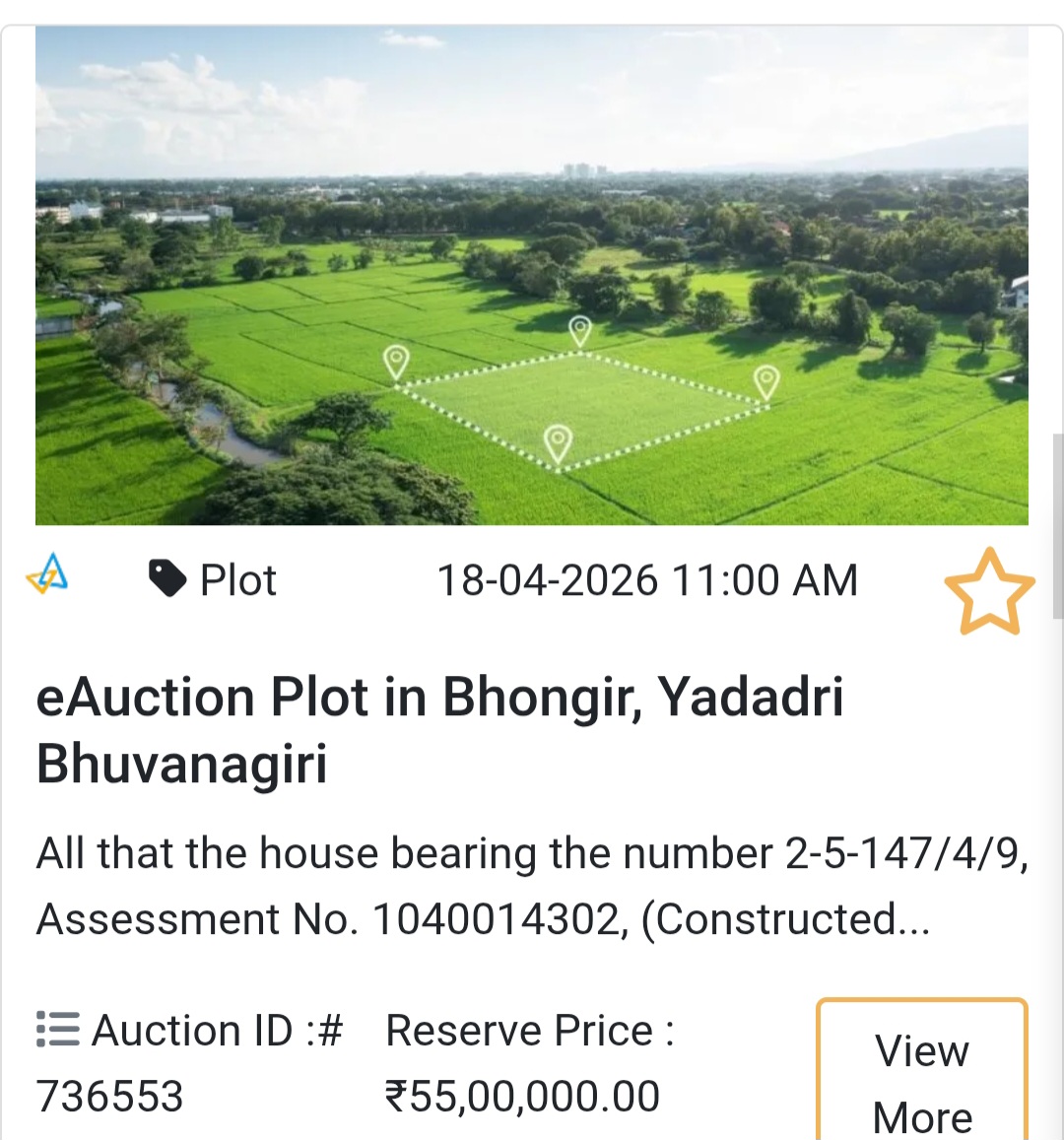Screen dimensions: 1064x1140
Task: Click the bank logo icon beside the listing
Action: pos(47,572)
